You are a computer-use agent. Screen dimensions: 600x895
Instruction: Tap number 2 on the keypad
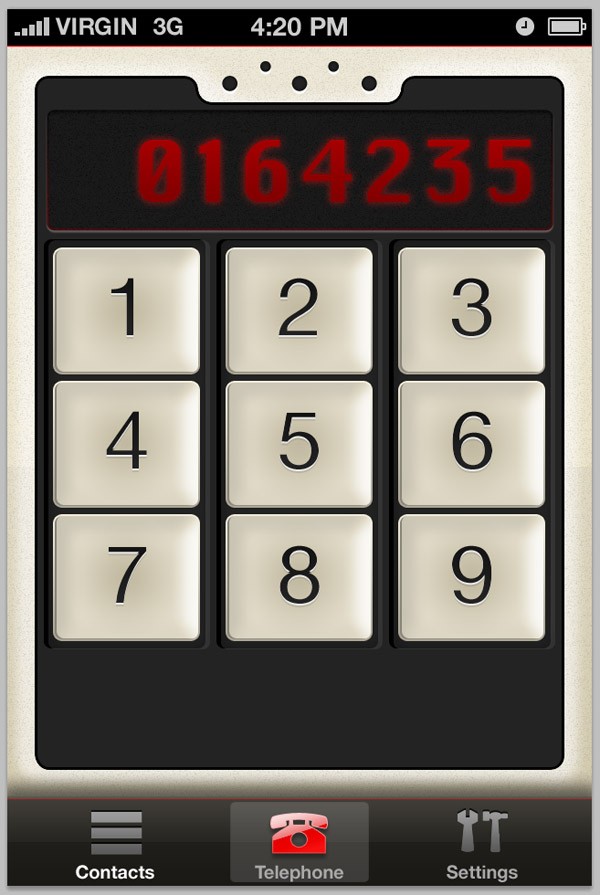click(x=299, y=310)
